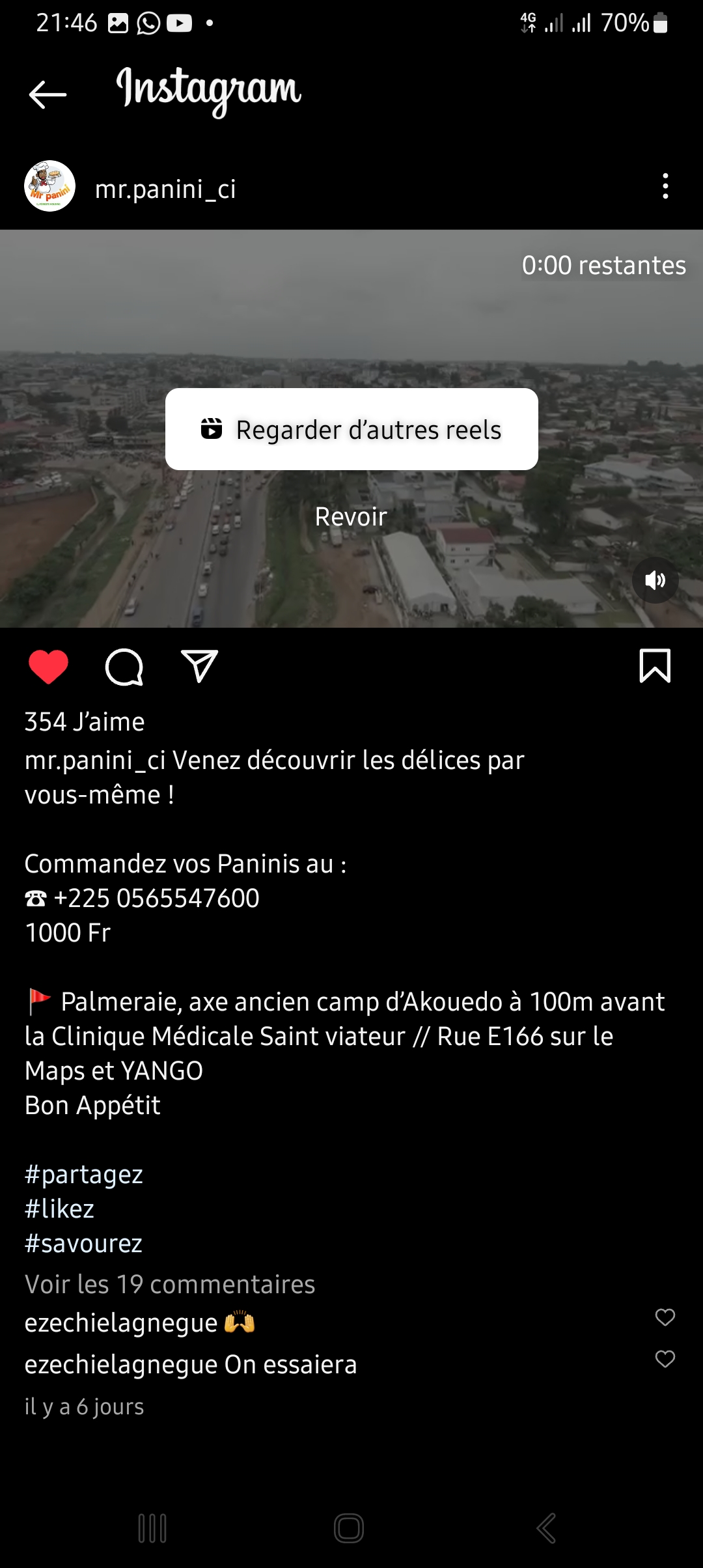Share the post via paper plane icon
The width and height of the screenshot is (703, 1568).
[199, 666]
